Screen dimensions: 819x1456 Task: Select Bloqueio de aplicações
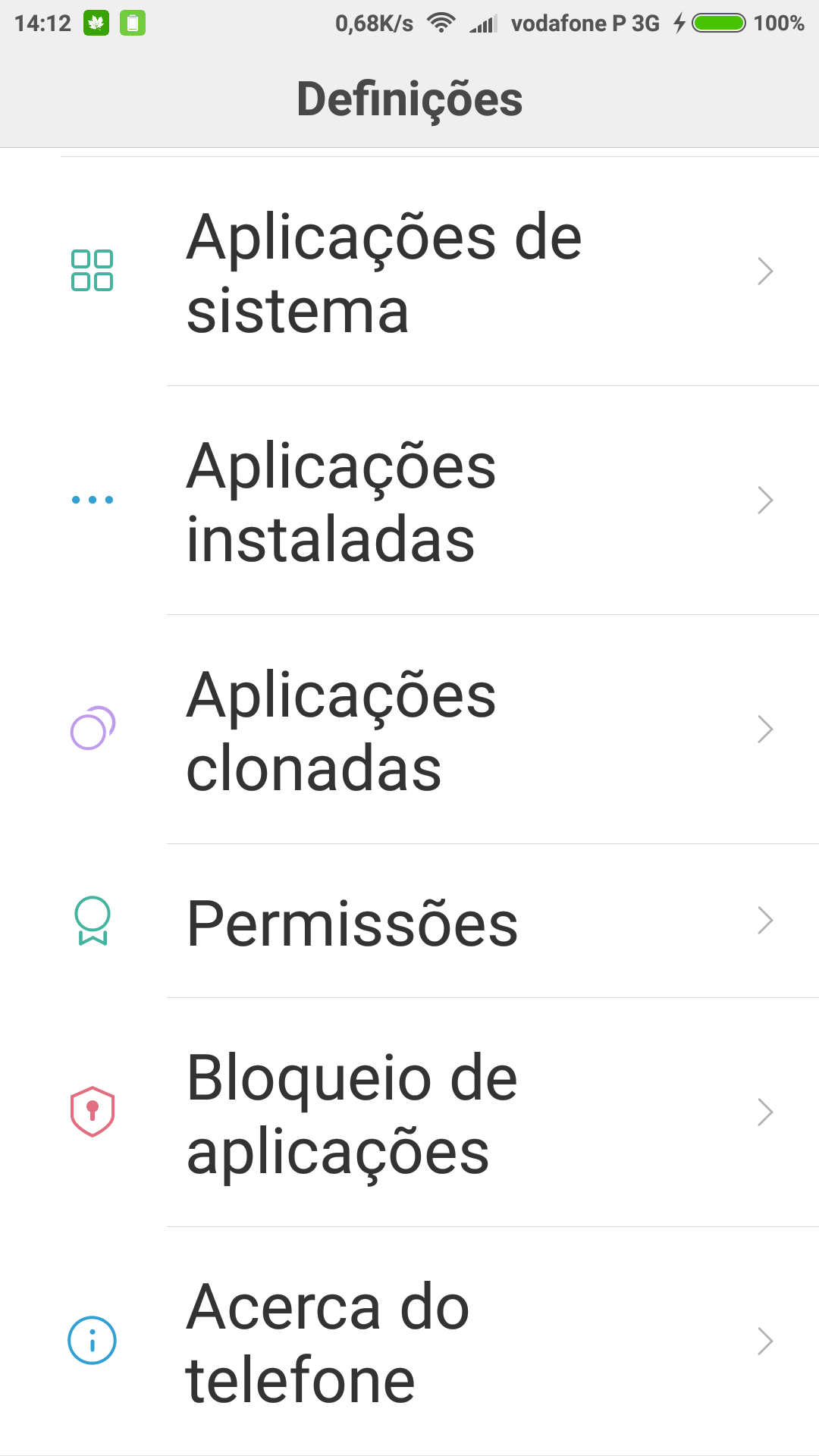coord(409,1112)
